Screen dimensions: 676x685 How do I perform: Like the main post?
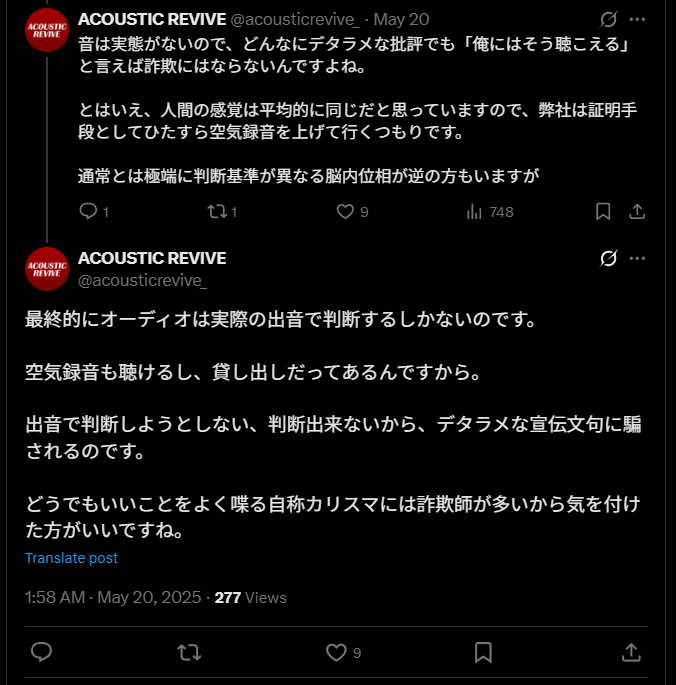click(x=336, y=652)
